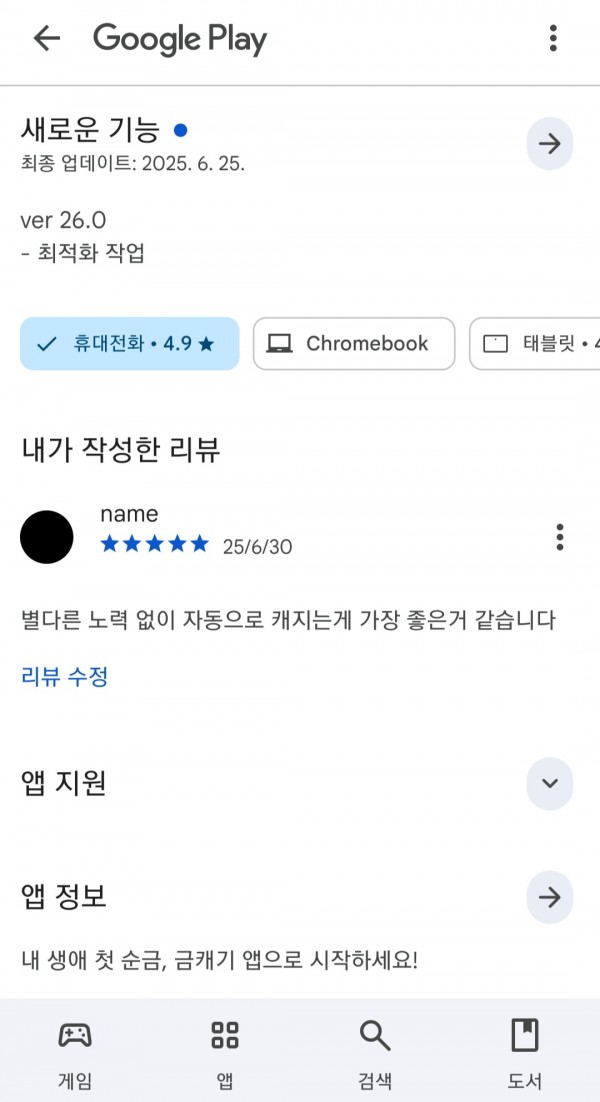
Task: Expand the 앱 지원 section
Action: [x=549, y=784]
